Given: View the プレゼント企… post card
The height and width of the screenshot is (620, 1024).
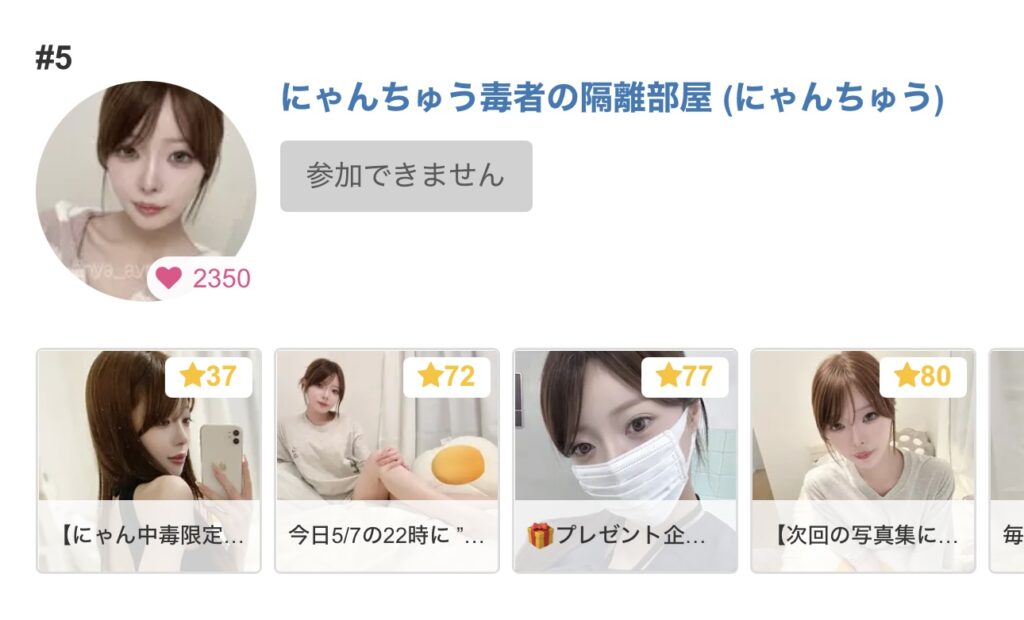Looking at the screenshot, I should point(625,461).
